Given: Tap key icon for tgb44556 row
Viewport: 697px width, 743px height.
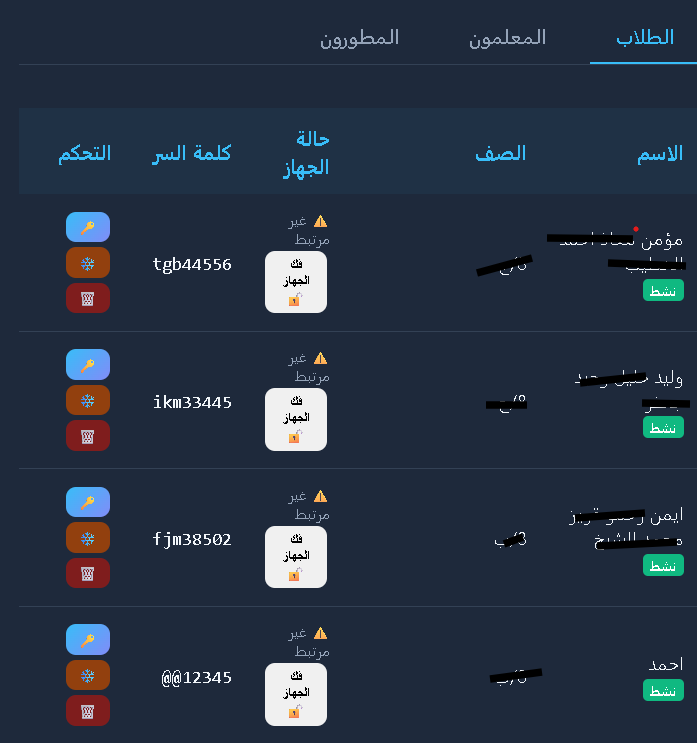Looking at the screenshot, I should [88, 227].
